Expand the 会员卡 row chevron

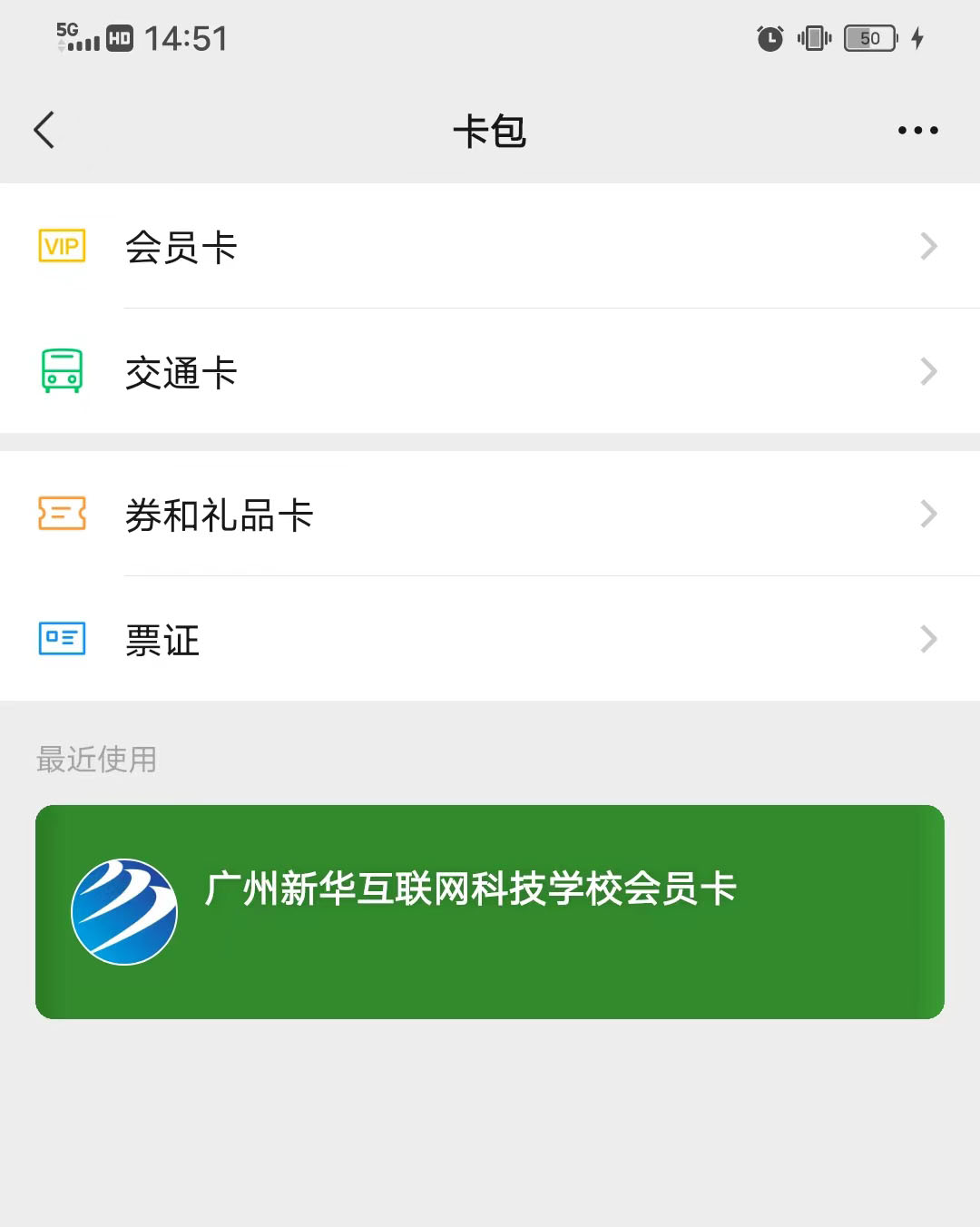pyautogui.click(x=927, y=246)
